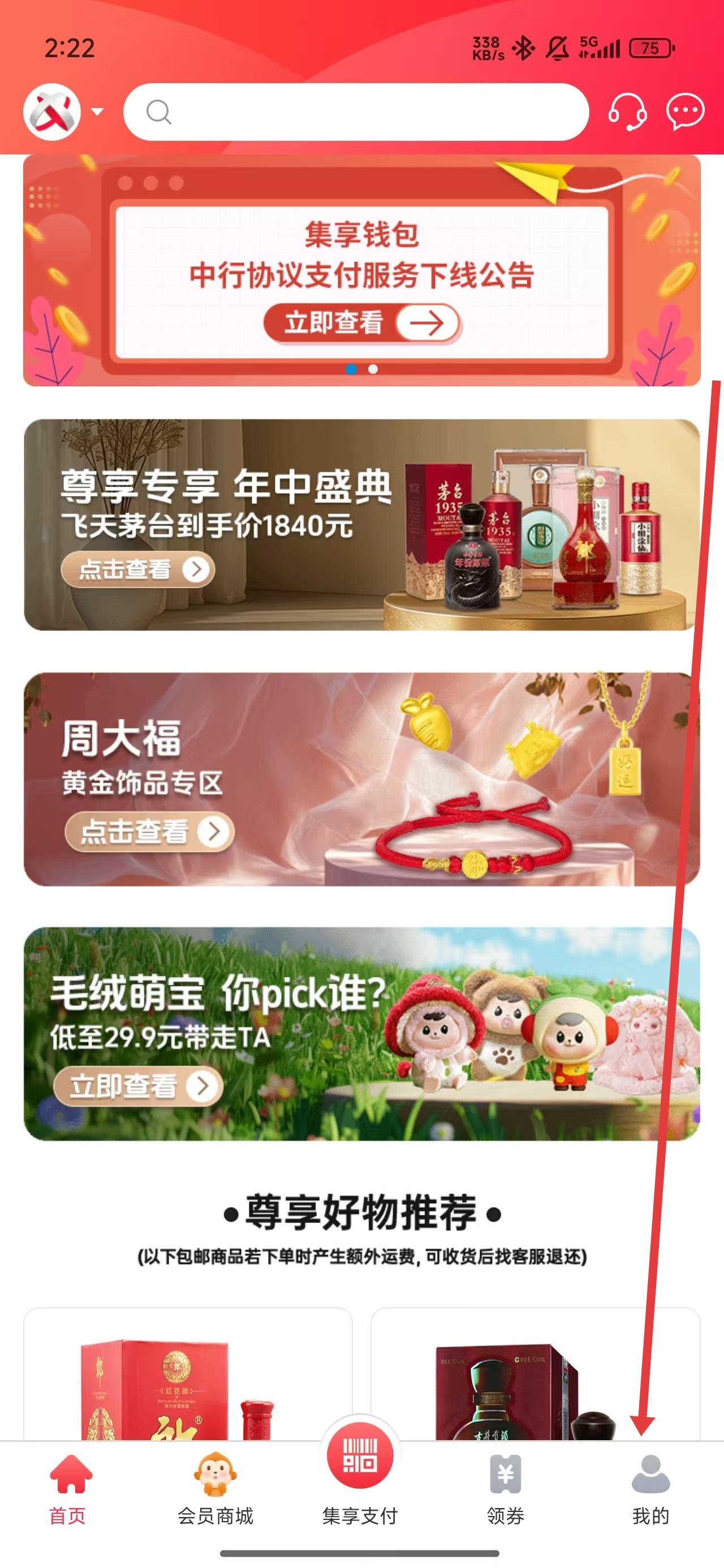Open the dark red liquor box product card
This screenshot has height=1568, width=724.
coord(535,1375)
